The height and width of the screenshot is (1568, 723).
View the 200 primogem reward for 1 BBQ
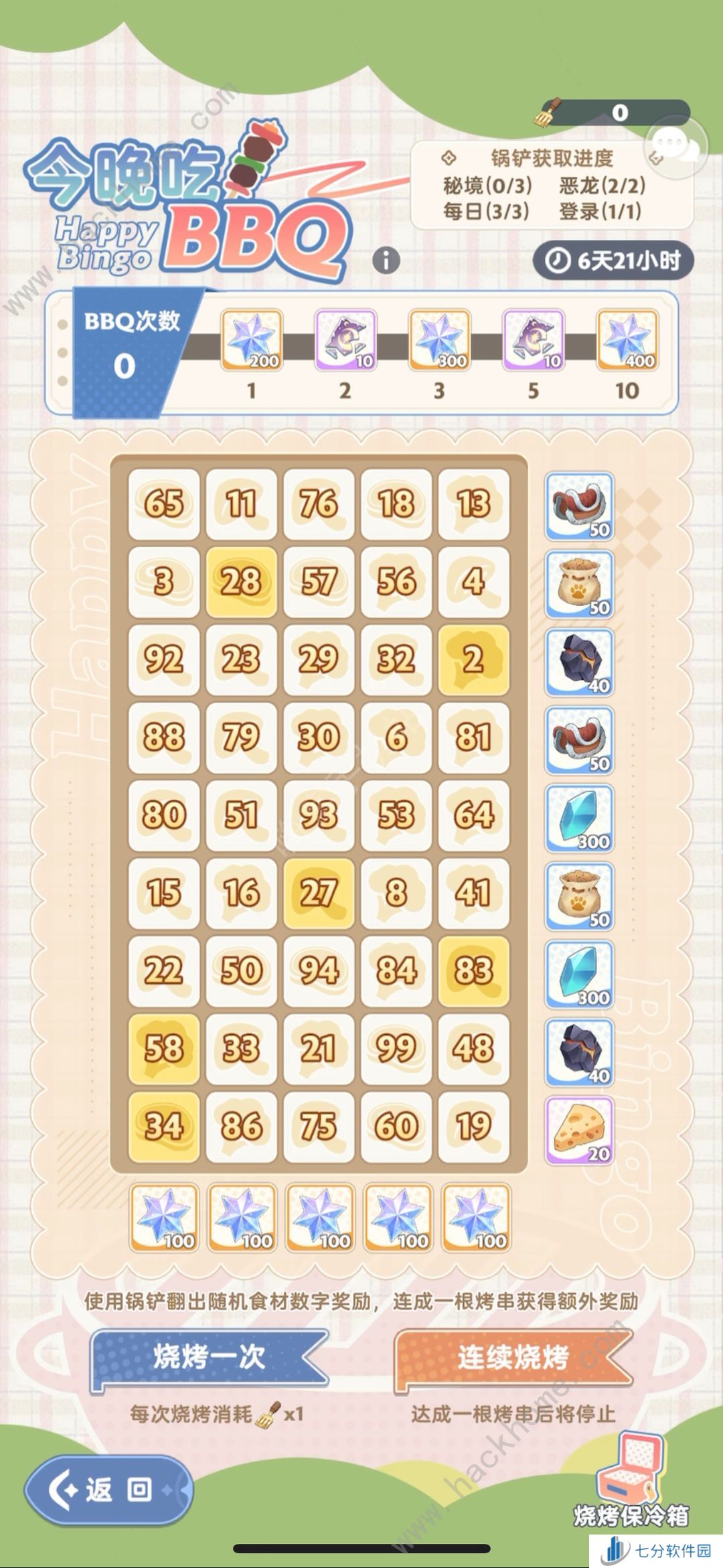pos(251,340)
